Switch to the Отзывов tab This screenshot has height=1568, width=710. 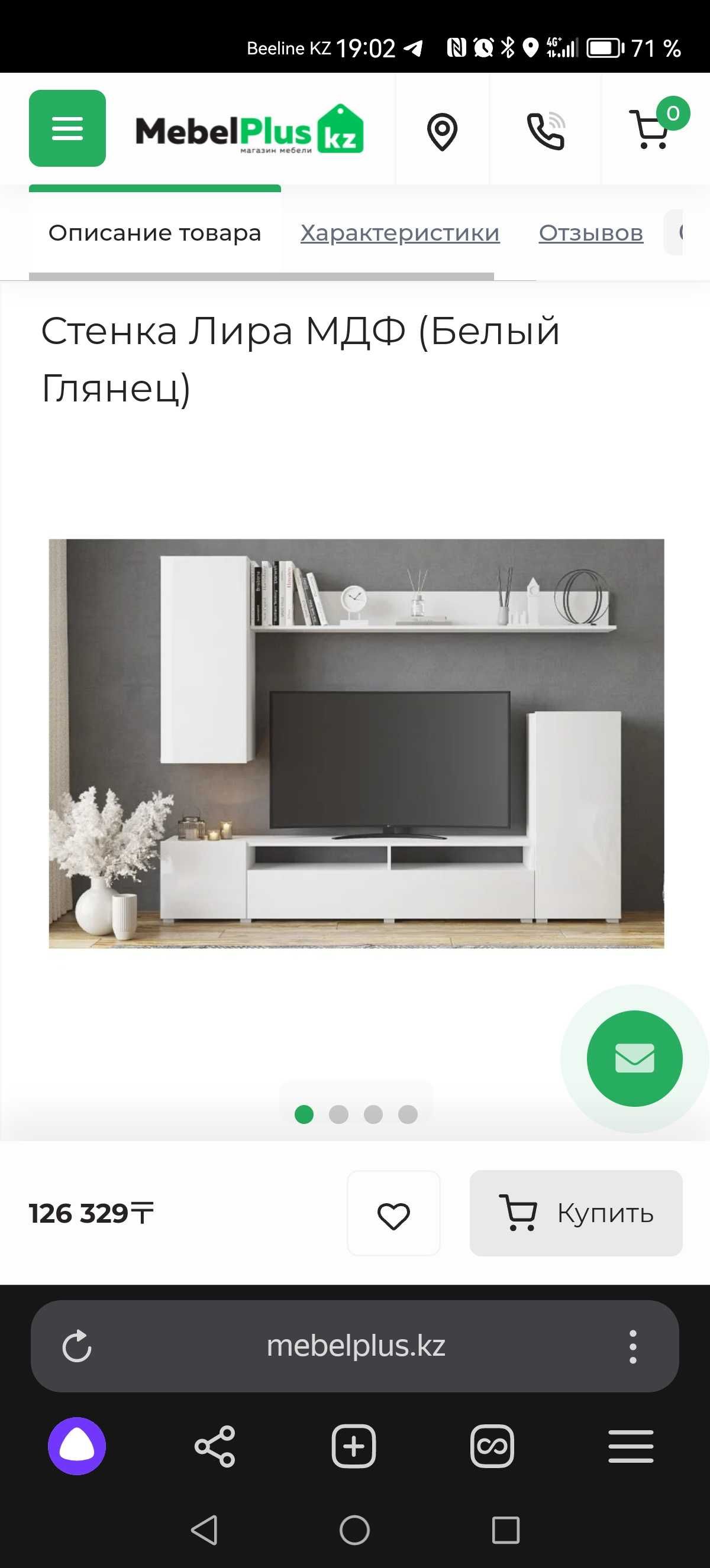coord(590,233)
